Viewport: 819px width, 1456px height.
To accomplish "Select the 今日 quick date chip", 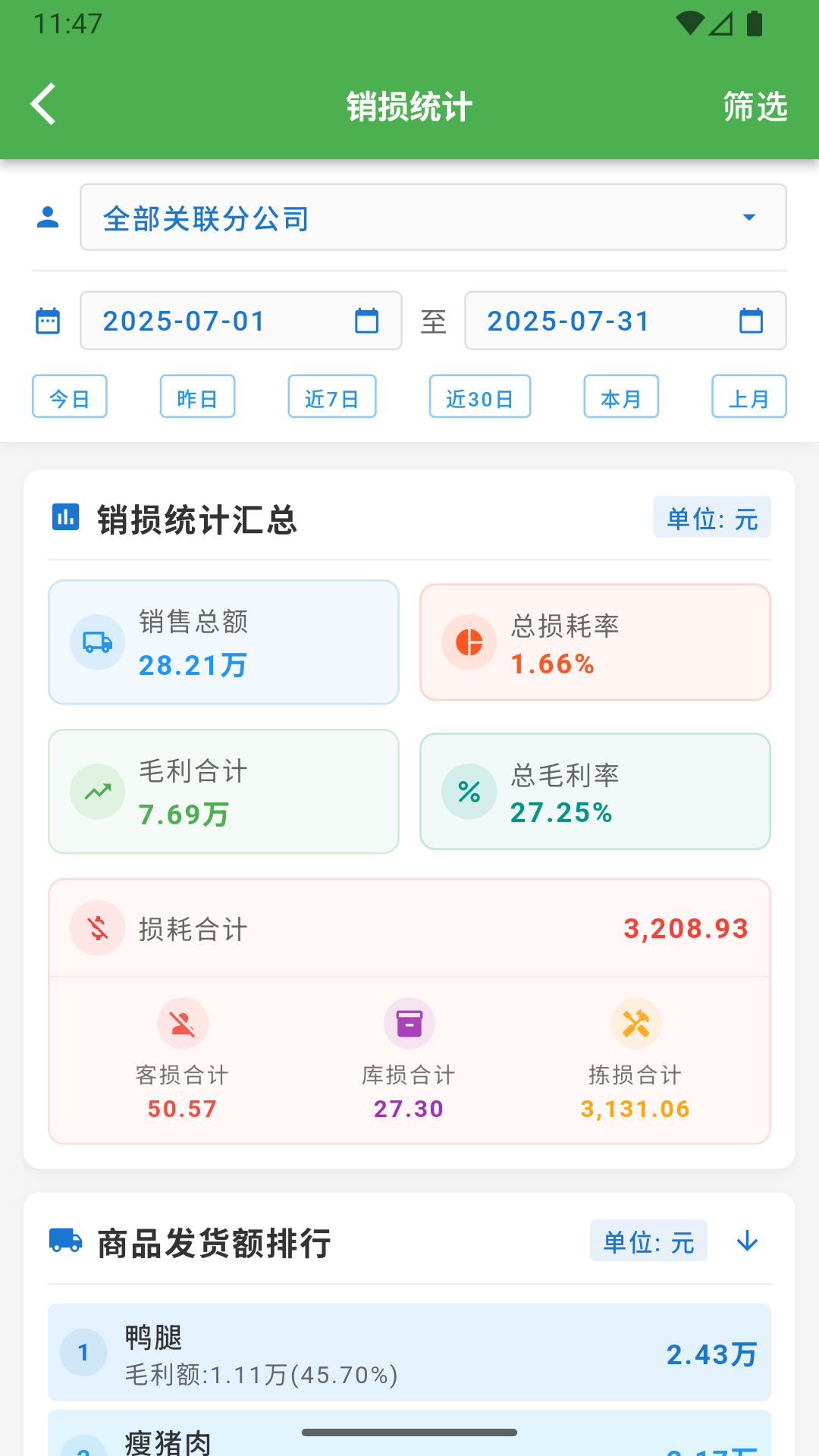I will tap(70, 397).
